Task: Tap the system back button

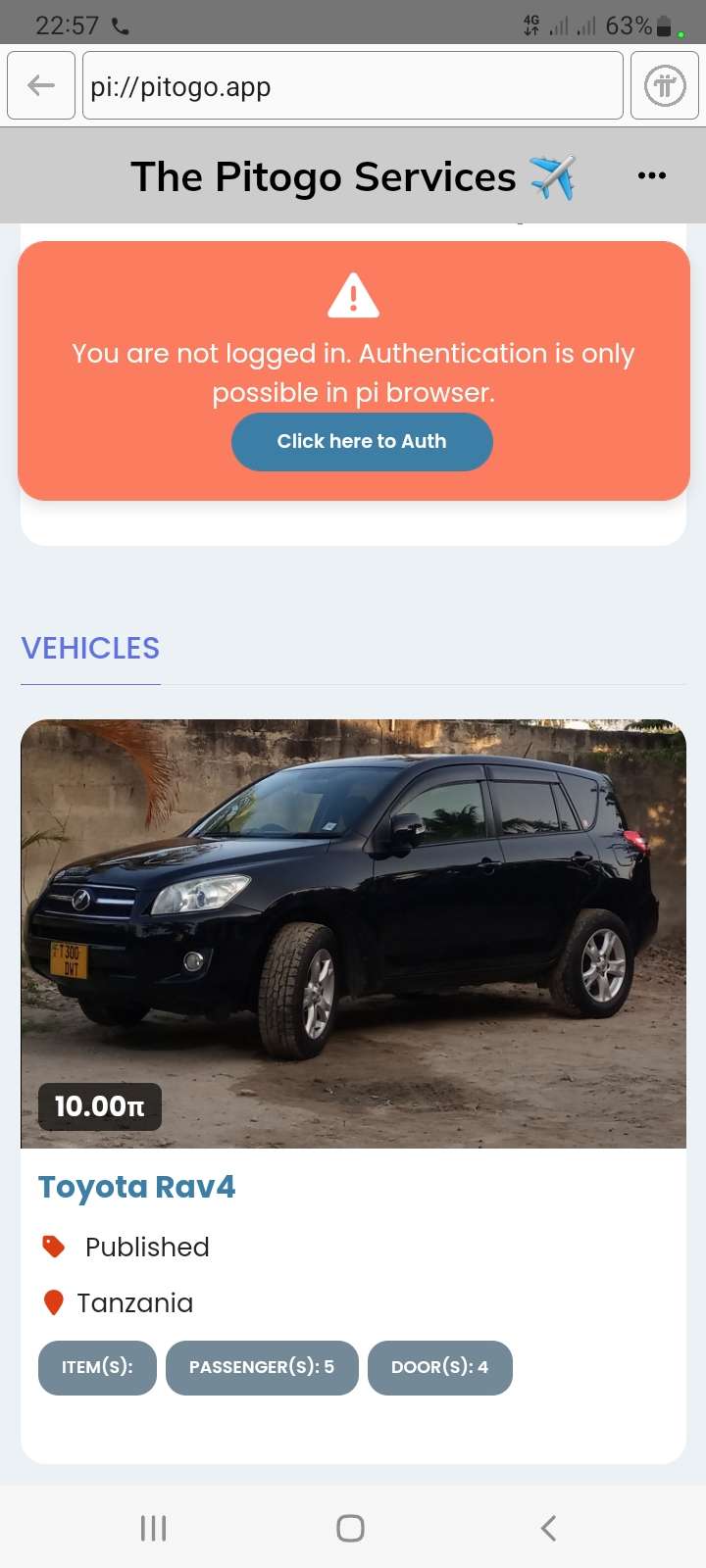Action: [548, 1528]
